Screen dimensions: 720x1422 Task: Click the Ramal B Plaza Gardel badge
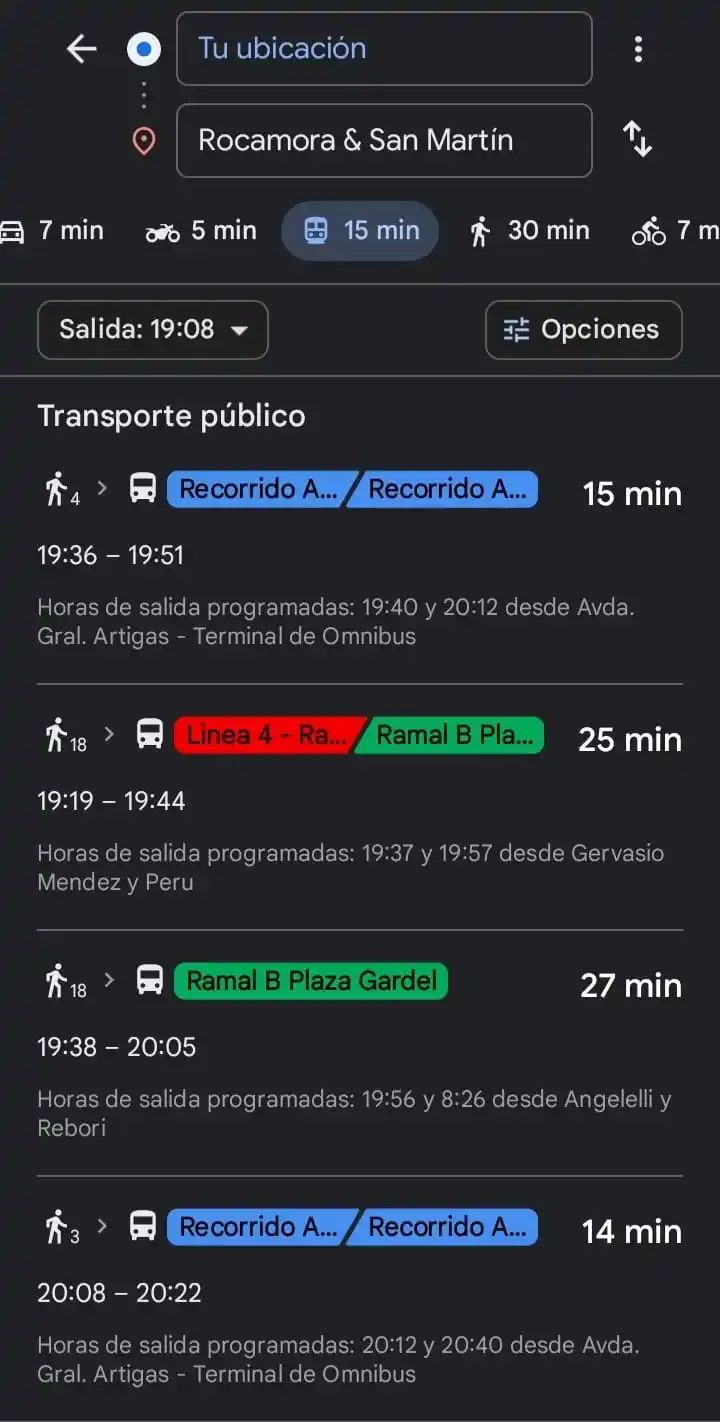click(310, 981)
